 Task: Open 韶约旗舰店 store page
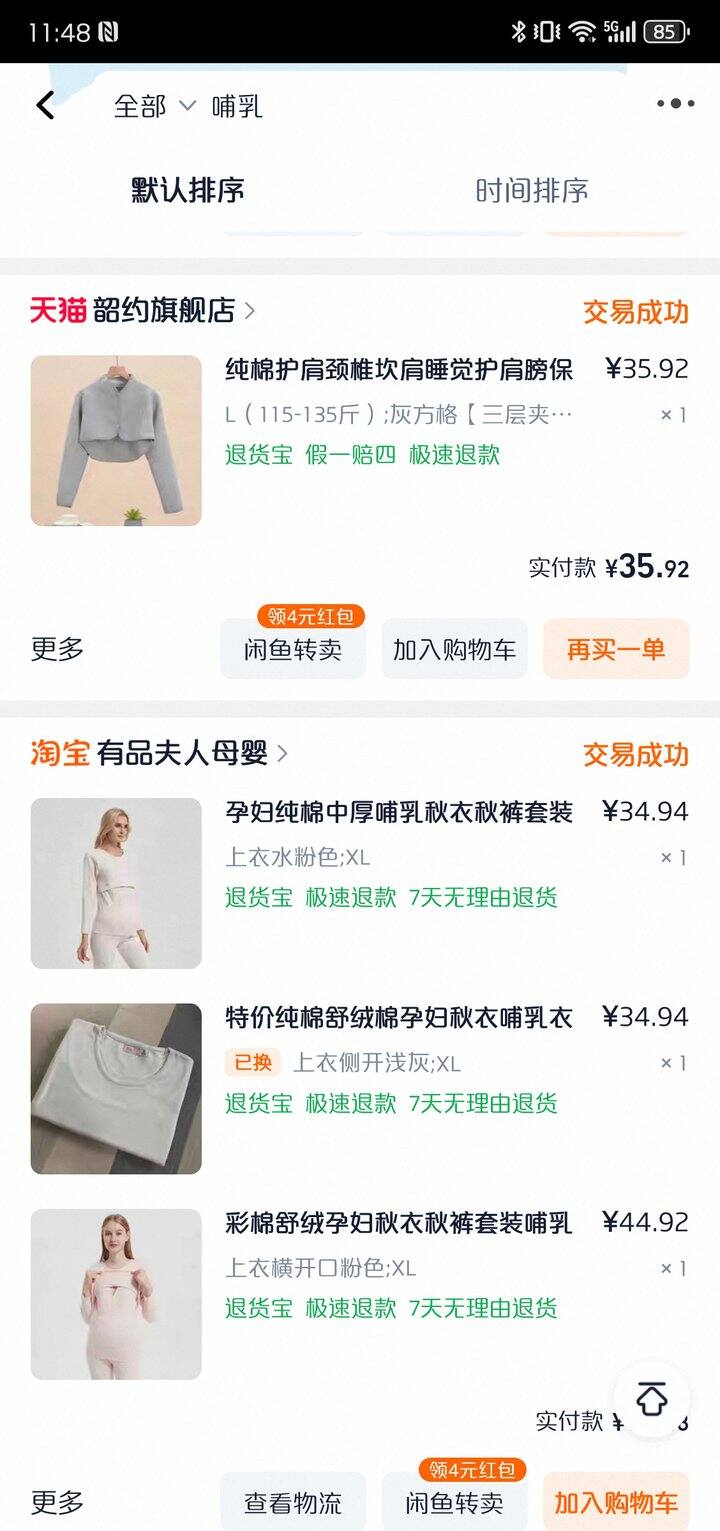tap(165, 311)
